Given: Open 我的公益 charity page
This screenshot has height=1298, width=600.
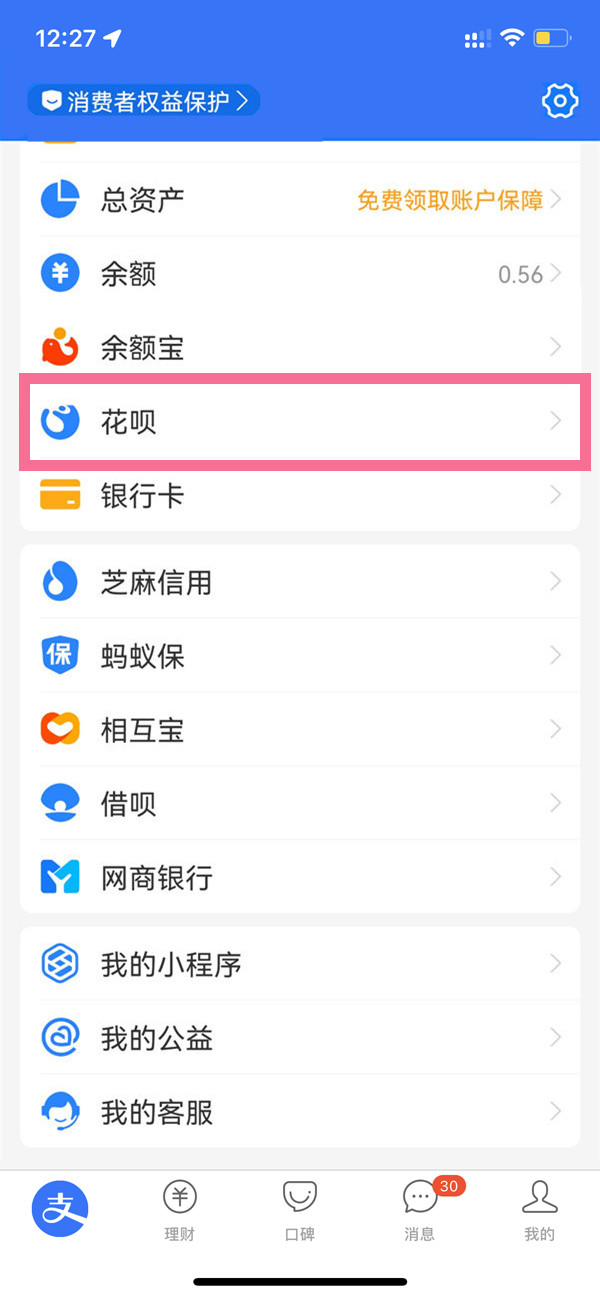Looking at the screenshot, I should tap(300, 1039).
